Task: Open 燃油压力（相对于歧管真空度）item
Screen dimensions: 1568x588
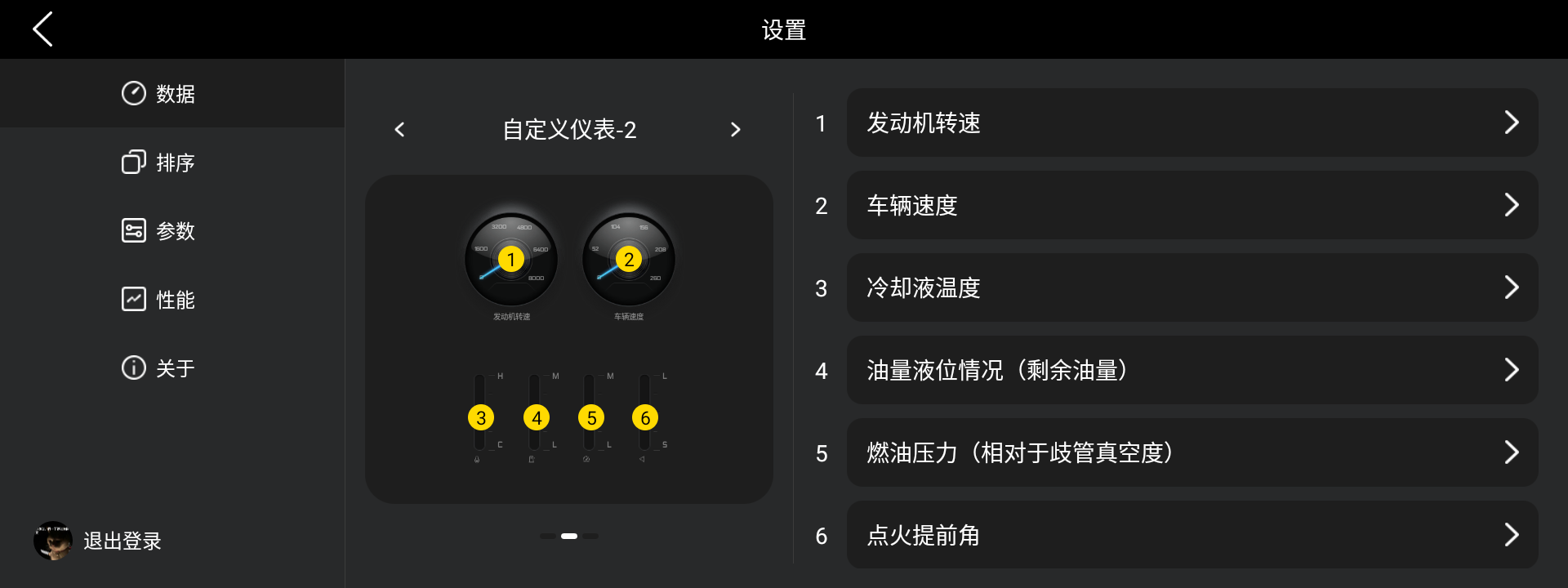Action: tap(1192, 453)
